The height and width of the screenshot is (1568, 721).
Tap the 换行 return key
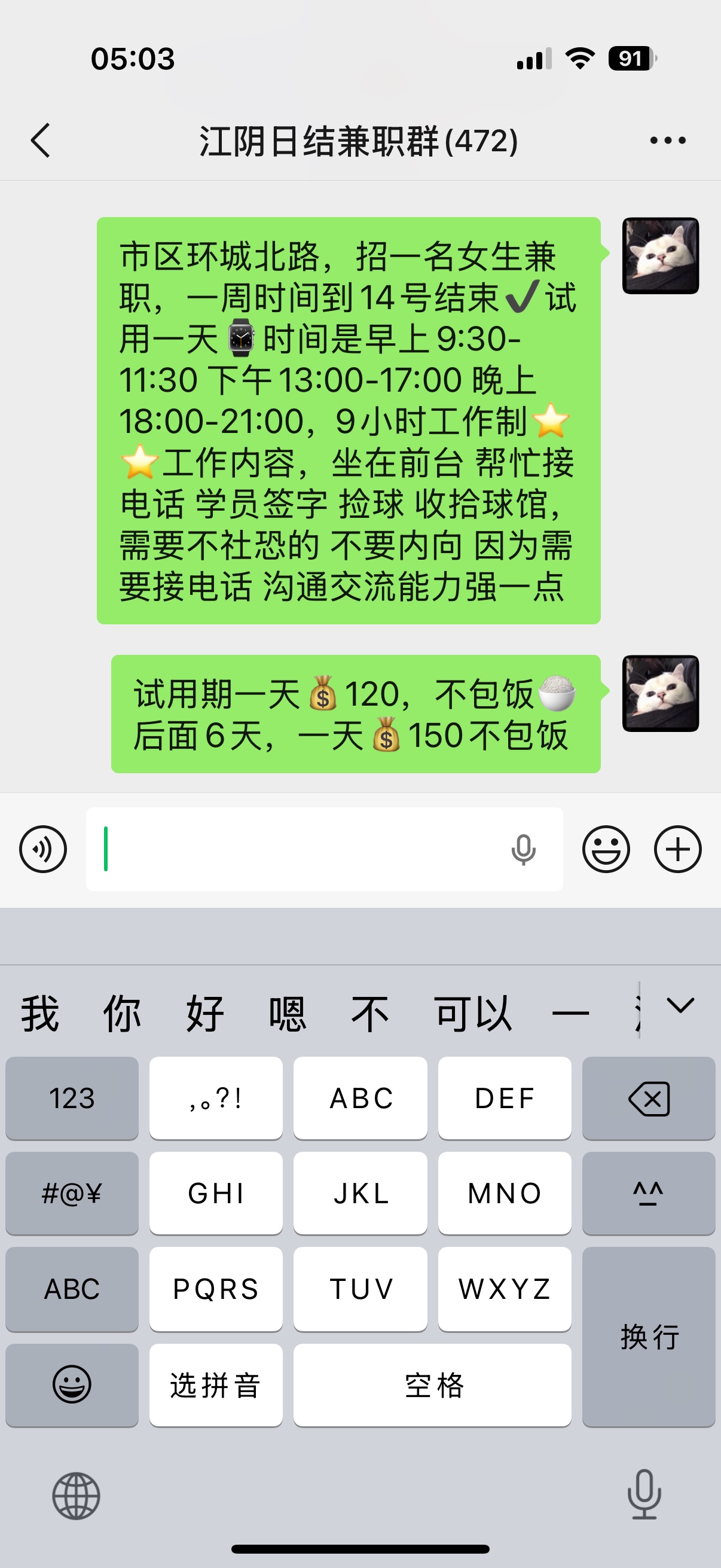pos(649,1337)
